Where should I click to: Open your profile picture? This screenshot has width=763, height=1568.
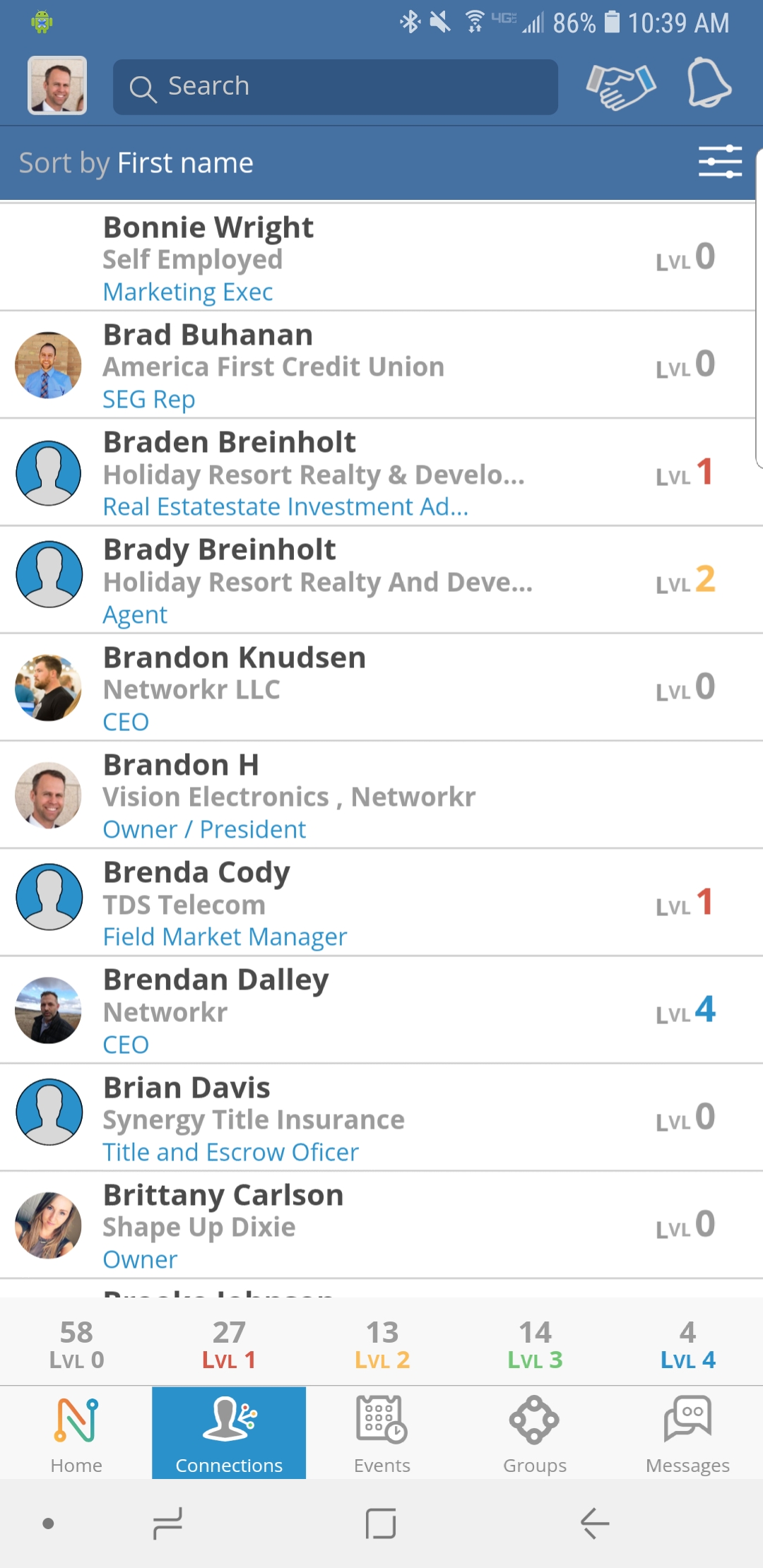(x=57, y=85)
